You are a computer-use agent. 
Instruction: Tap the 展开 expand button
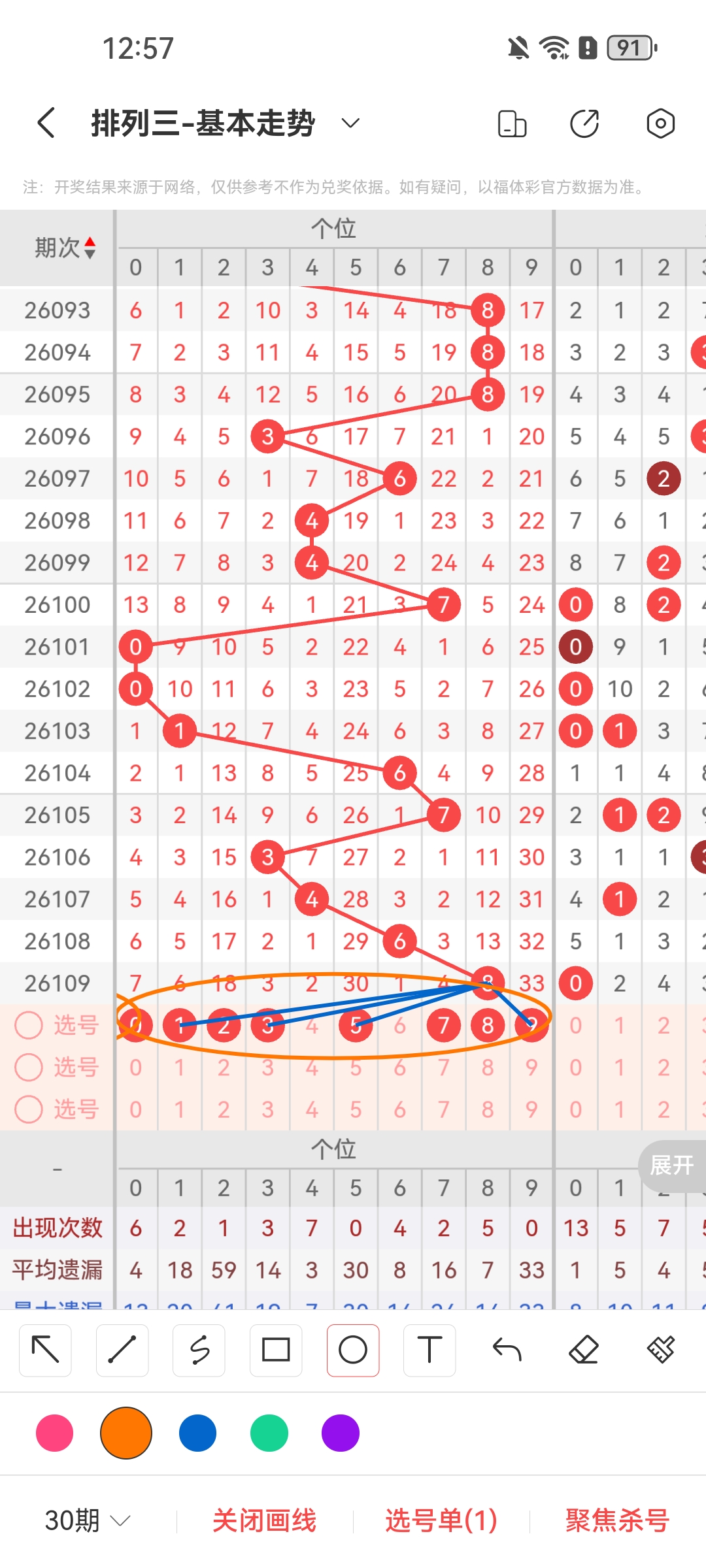coord(672,1165)
